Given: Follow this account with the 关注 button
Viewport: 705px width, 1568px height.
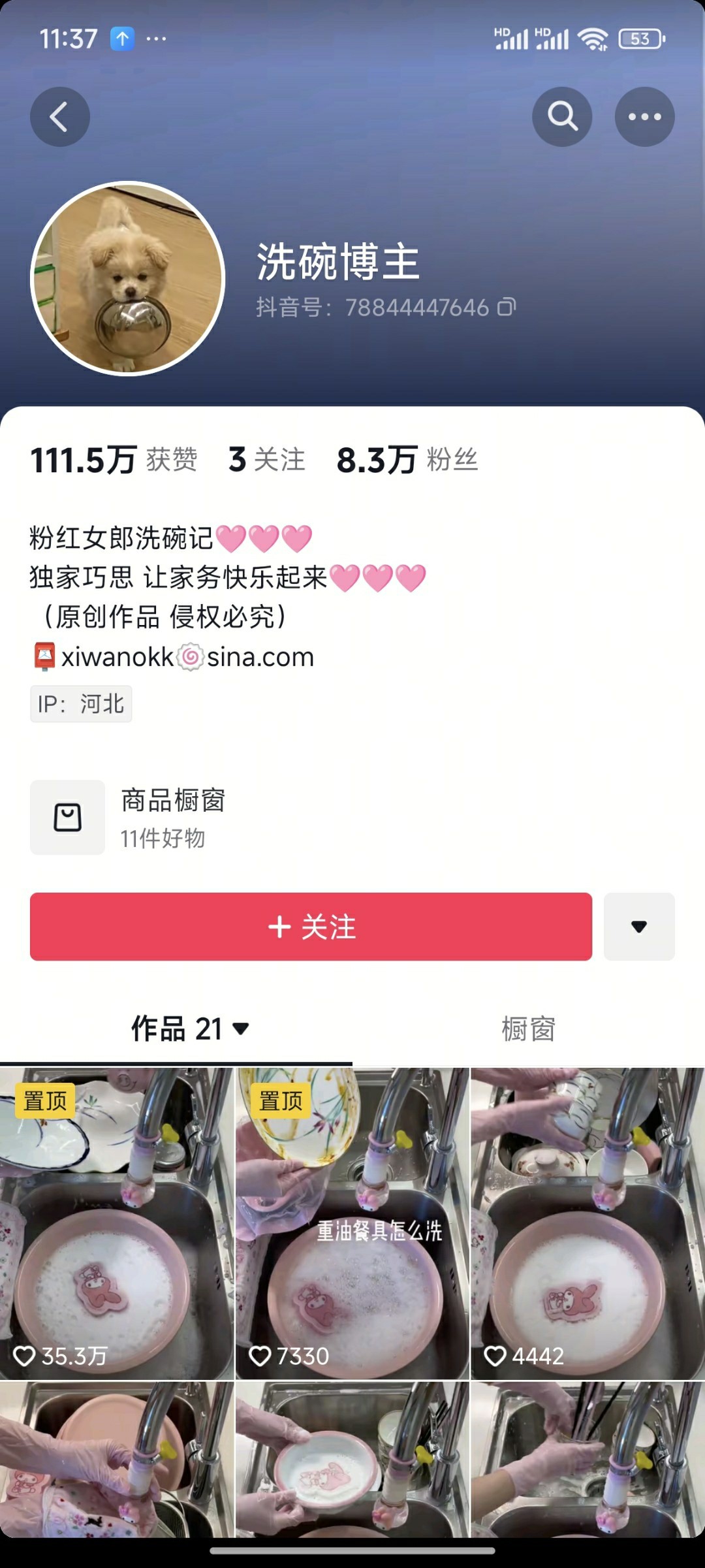Looking at the screenshot, I should tap(311, 926).
